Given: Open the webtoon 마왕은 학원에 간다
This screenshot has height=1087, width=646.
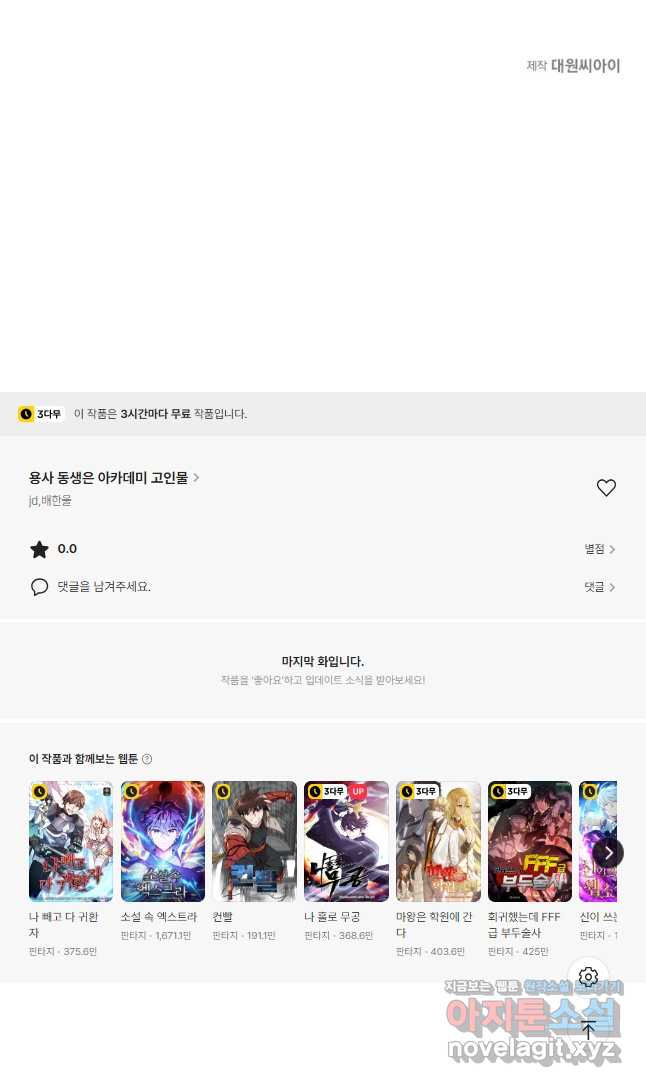Looking at the screenshot, I should click(438, 842).
